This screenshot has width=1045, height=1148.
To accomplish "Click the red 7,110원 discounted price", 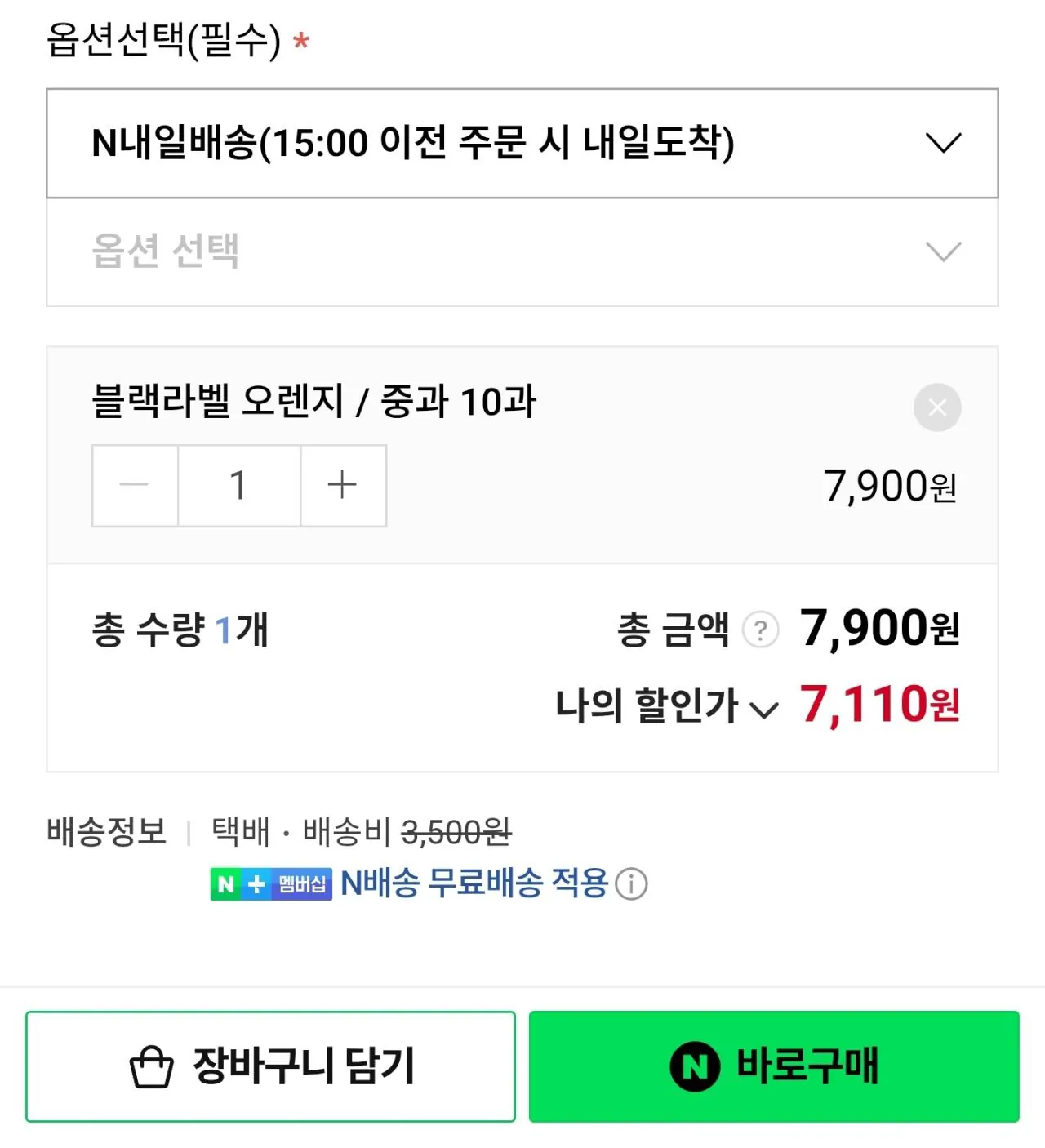I will click(880, 705).
